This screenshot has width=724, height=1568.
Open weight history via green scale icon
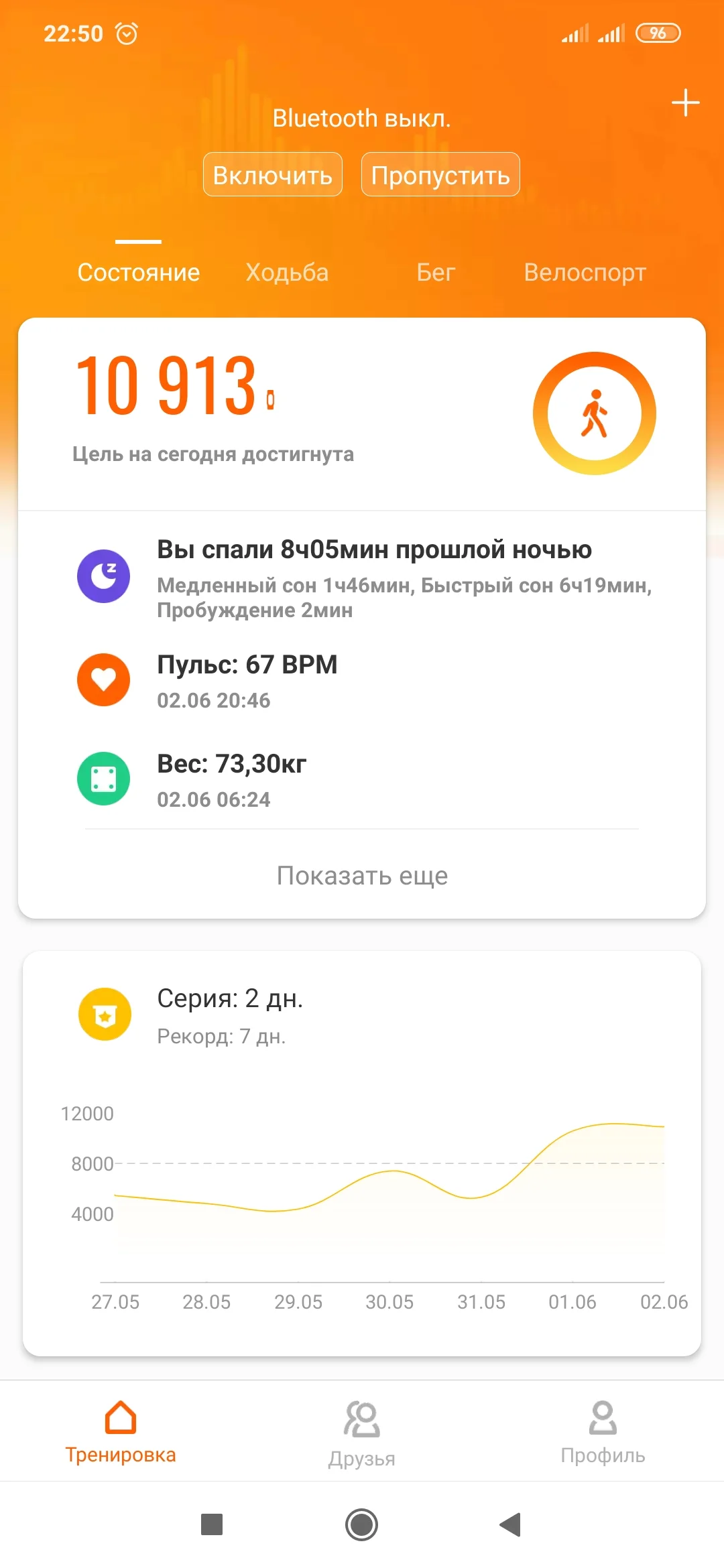(104, 777)
